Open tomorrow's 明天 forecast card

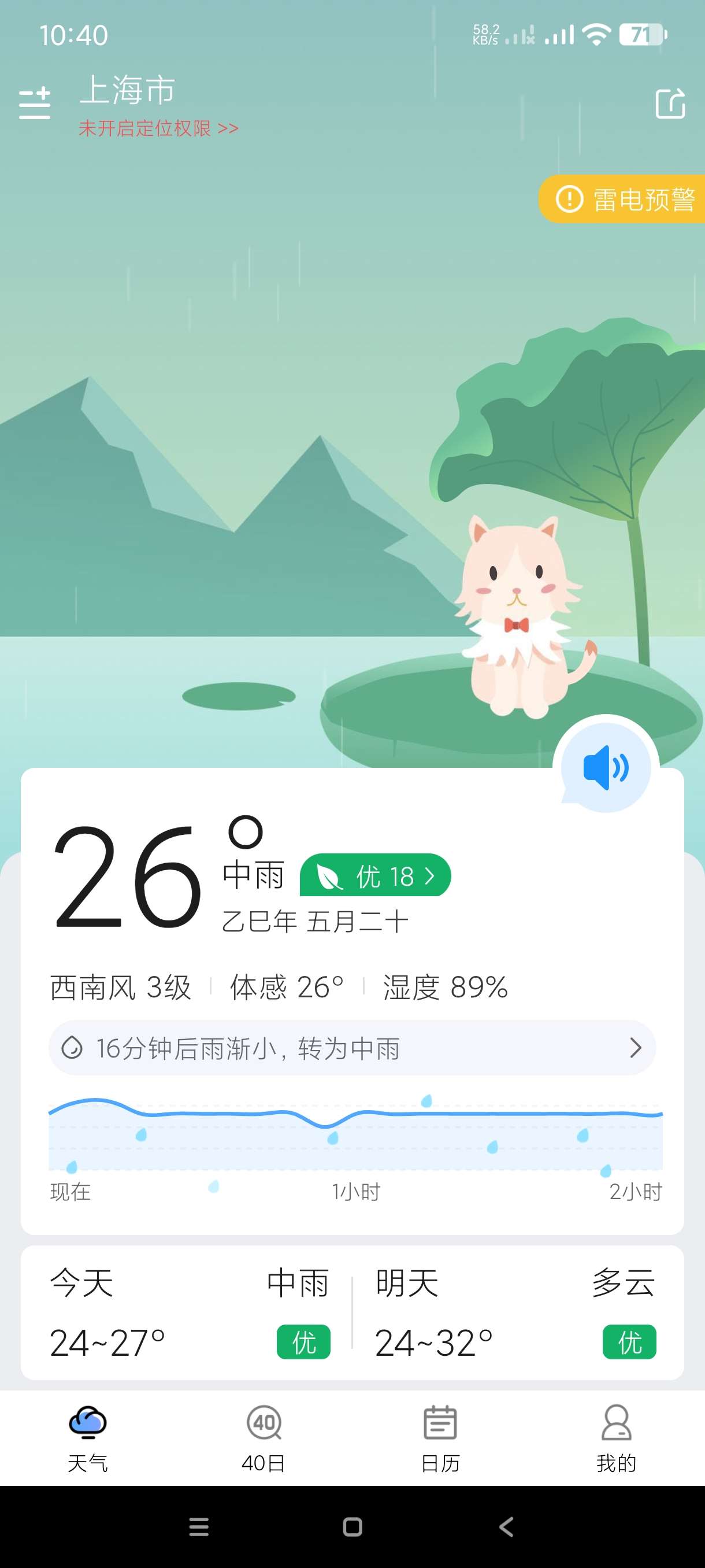[516, 1312]
